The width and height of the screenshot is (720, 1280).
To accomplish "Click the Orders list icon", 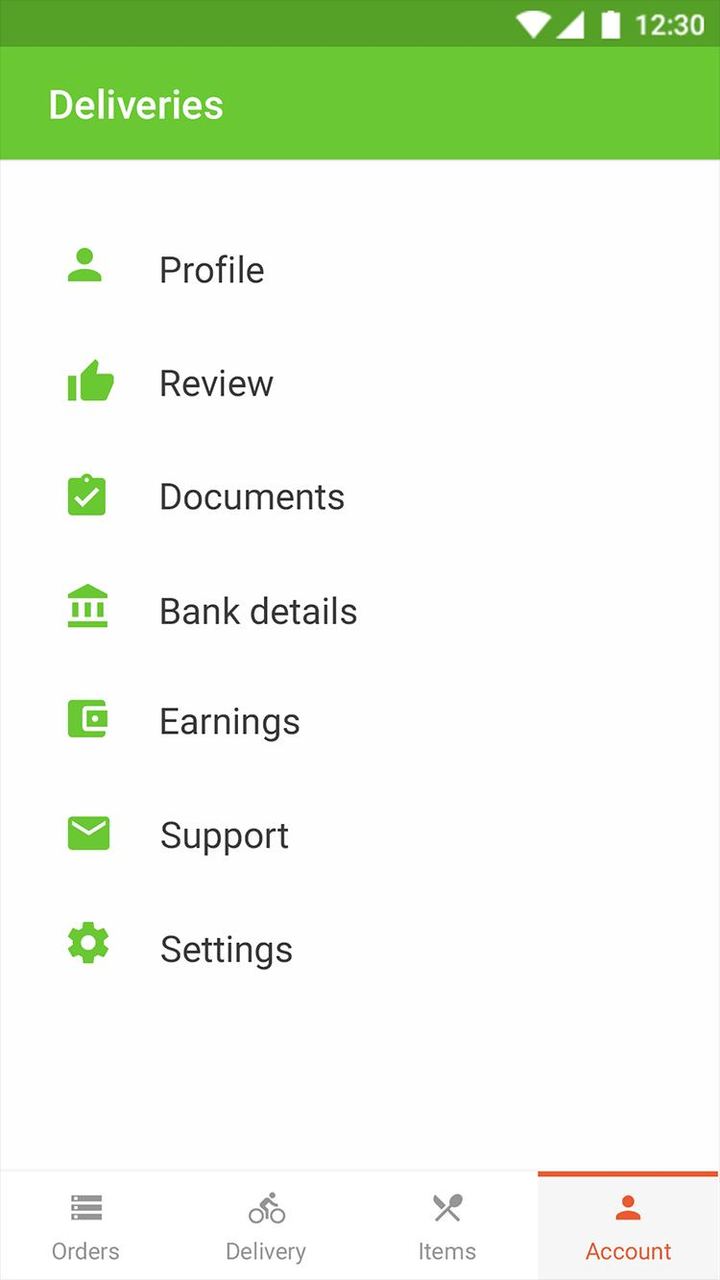I will (x=85, y=1206).
